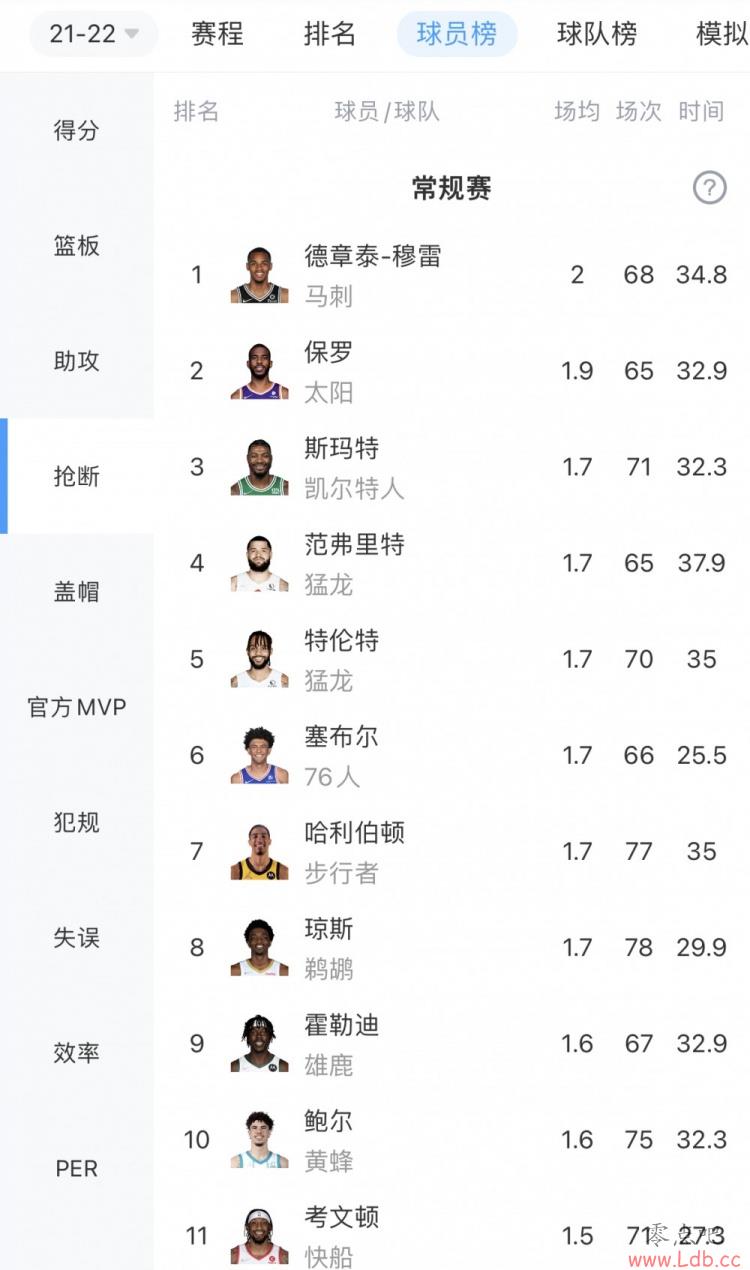Screen dimensions: 750x1270
Task: Select the 盖帽 stat category
Action: tap(77, 591)
